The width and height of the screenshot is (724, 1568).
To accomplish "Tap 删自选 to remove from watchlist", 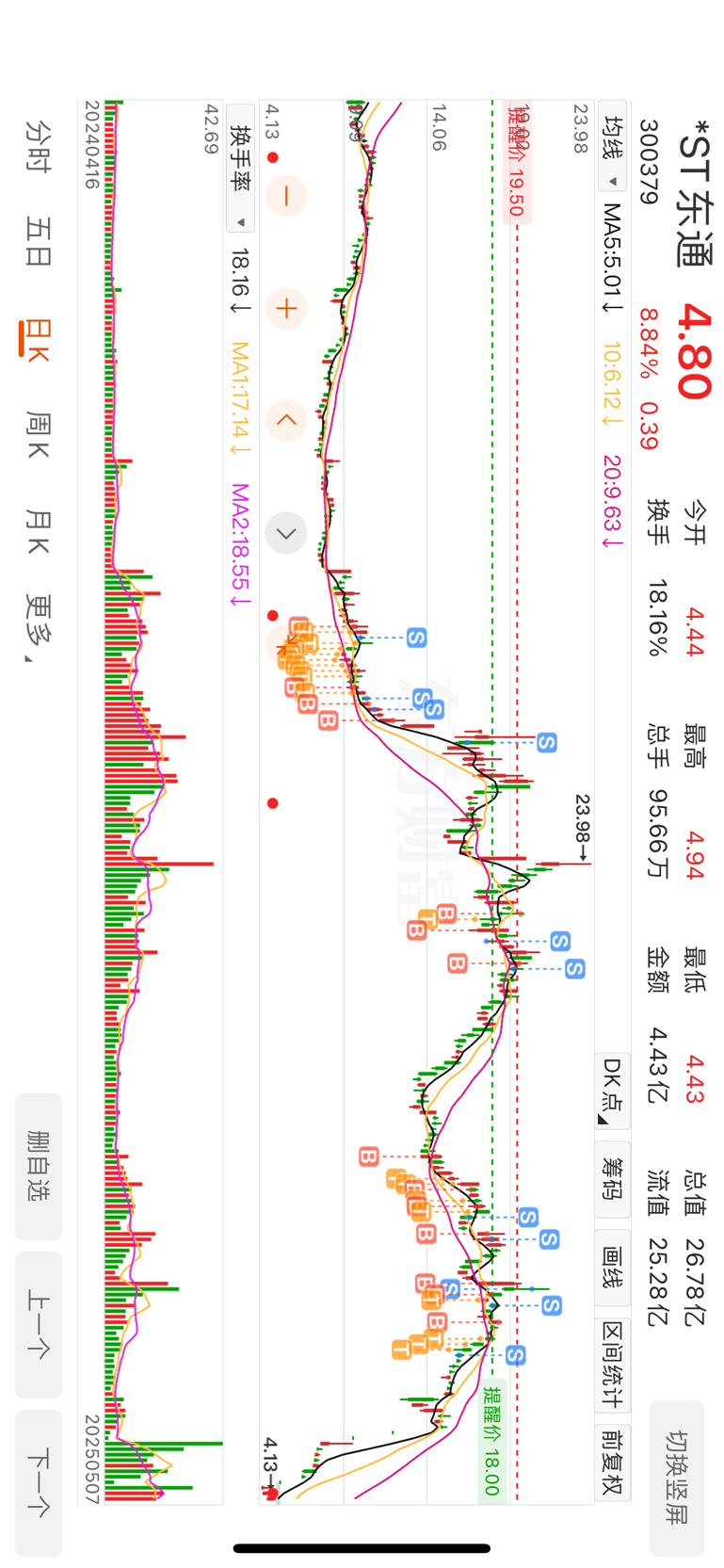I will tap(39, 1166).
